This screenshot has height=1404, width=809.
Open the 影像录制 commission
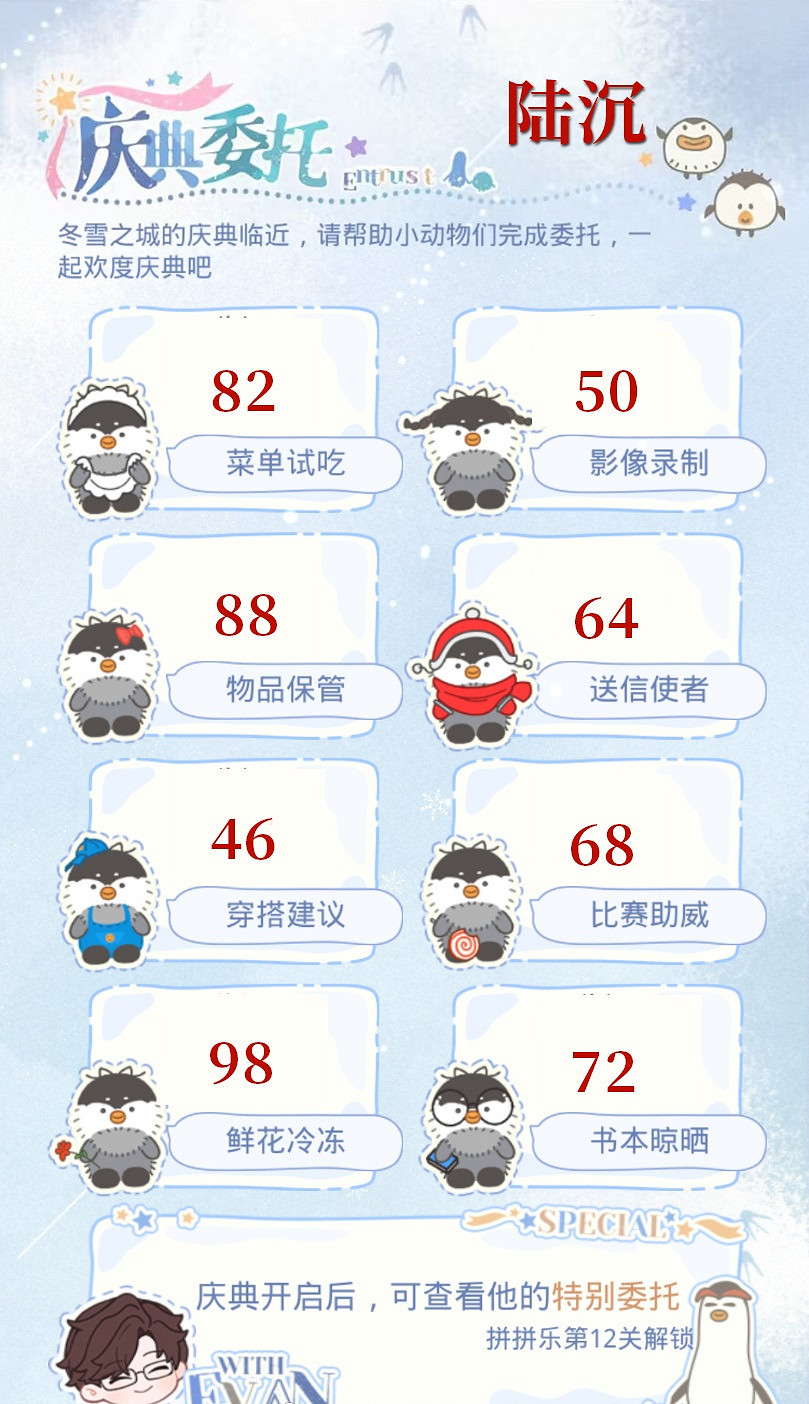pos(650,465)
